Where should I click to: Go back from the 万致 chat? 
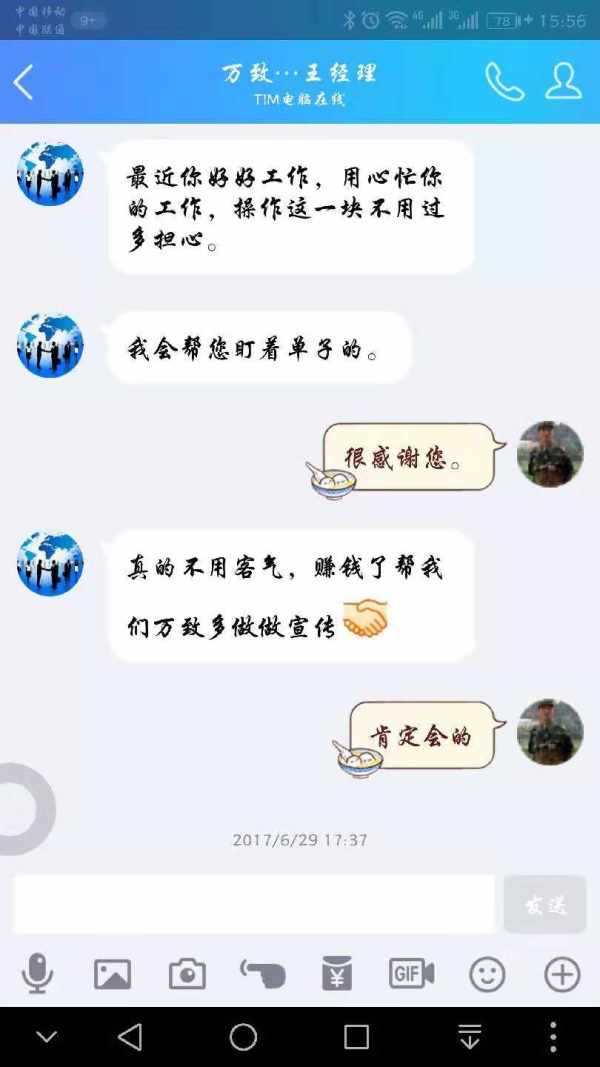click(24, 82)
